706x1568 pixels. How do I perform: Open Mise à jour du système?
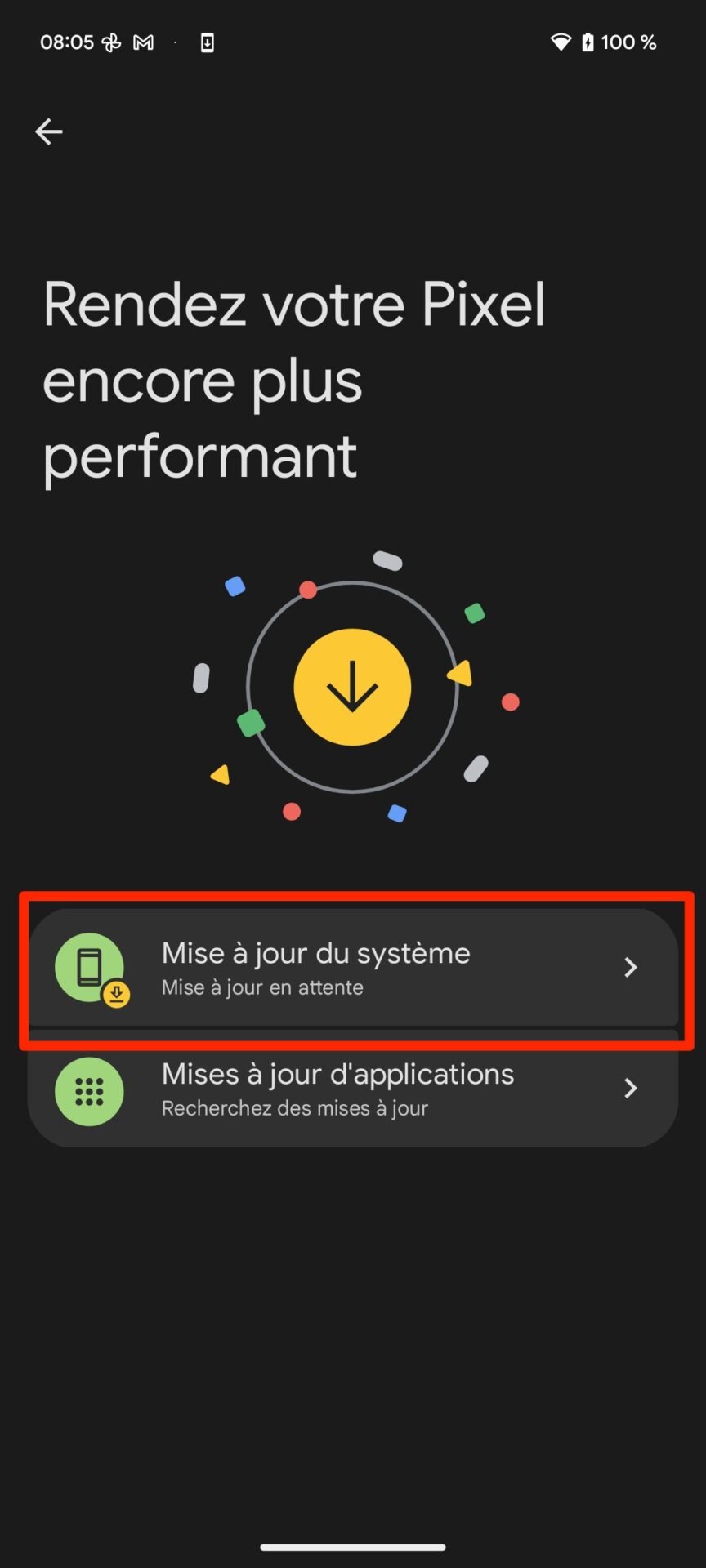click(353, 968)
